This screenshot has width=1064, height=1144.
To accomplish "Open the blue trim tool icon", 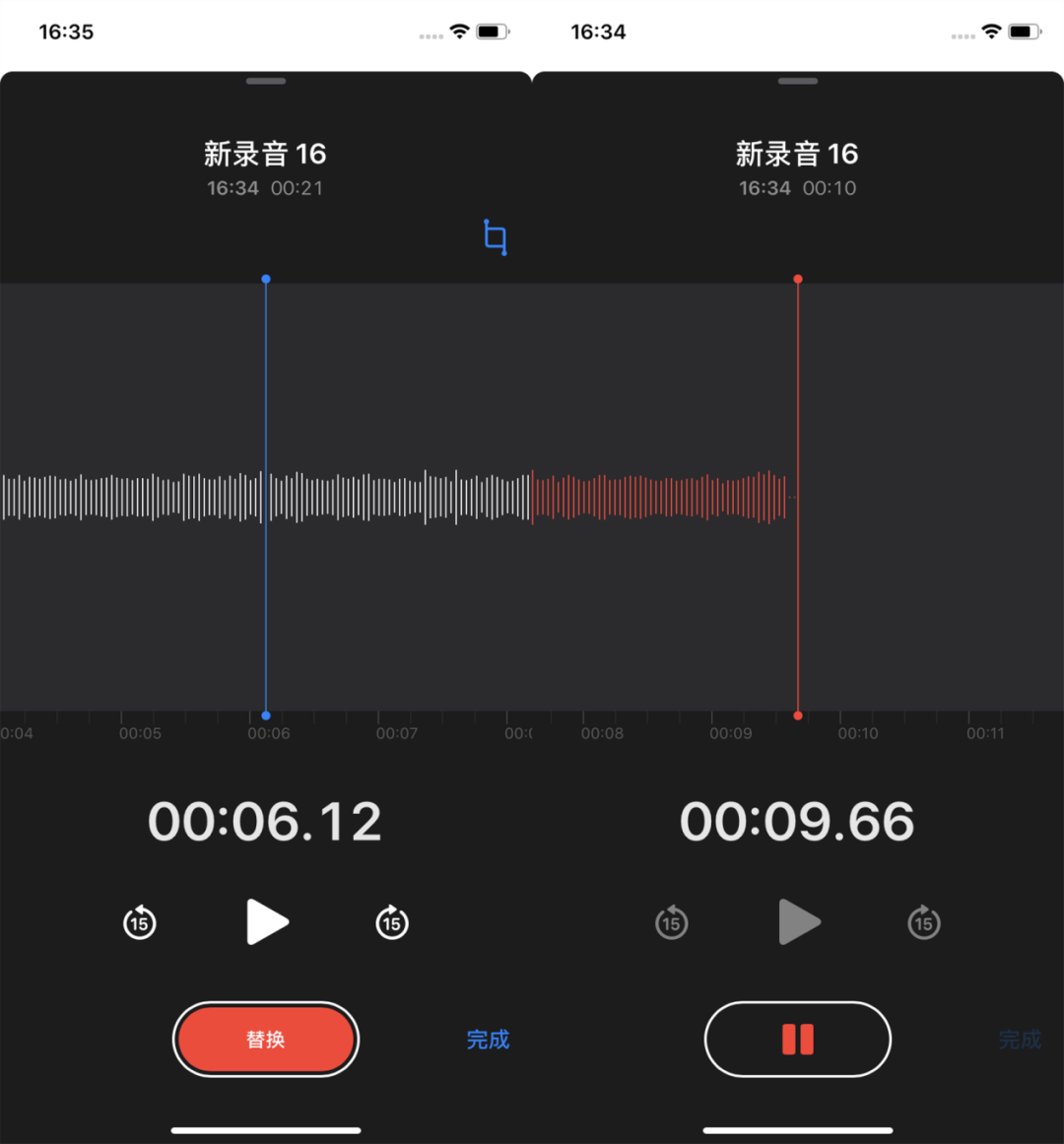I will point(495,237).
